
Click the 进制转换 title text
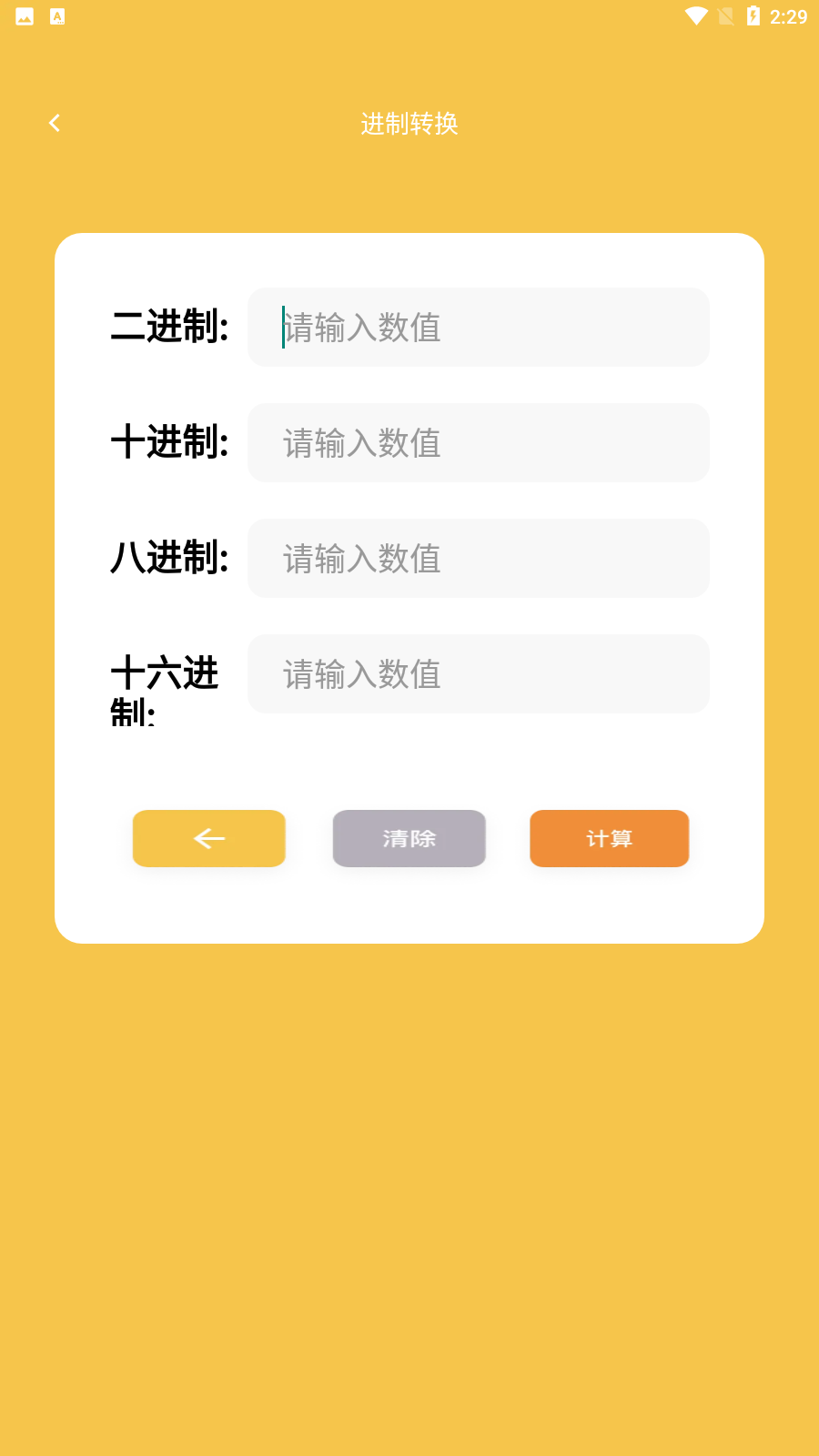410,123
